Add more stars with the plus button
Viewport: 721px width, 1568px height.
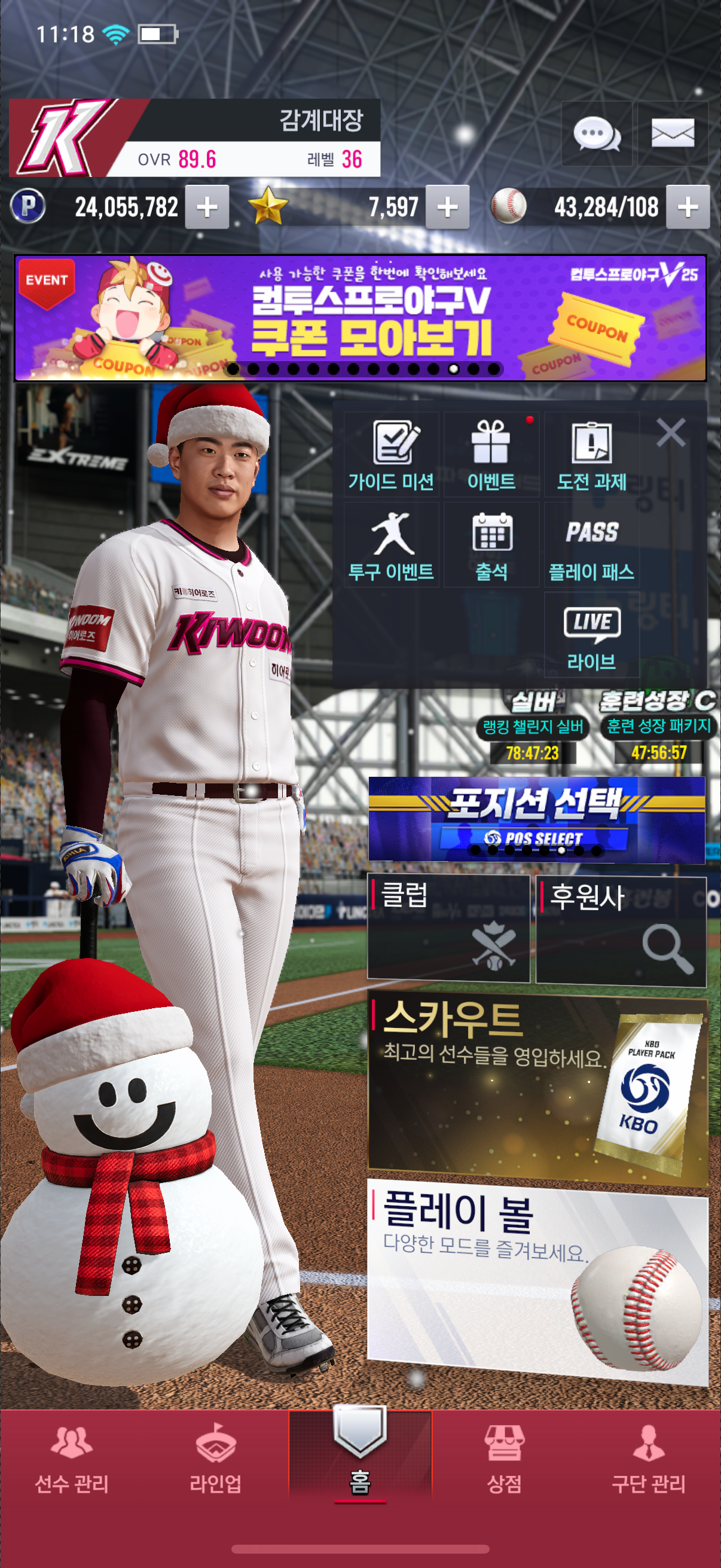(x=447, y=208)
